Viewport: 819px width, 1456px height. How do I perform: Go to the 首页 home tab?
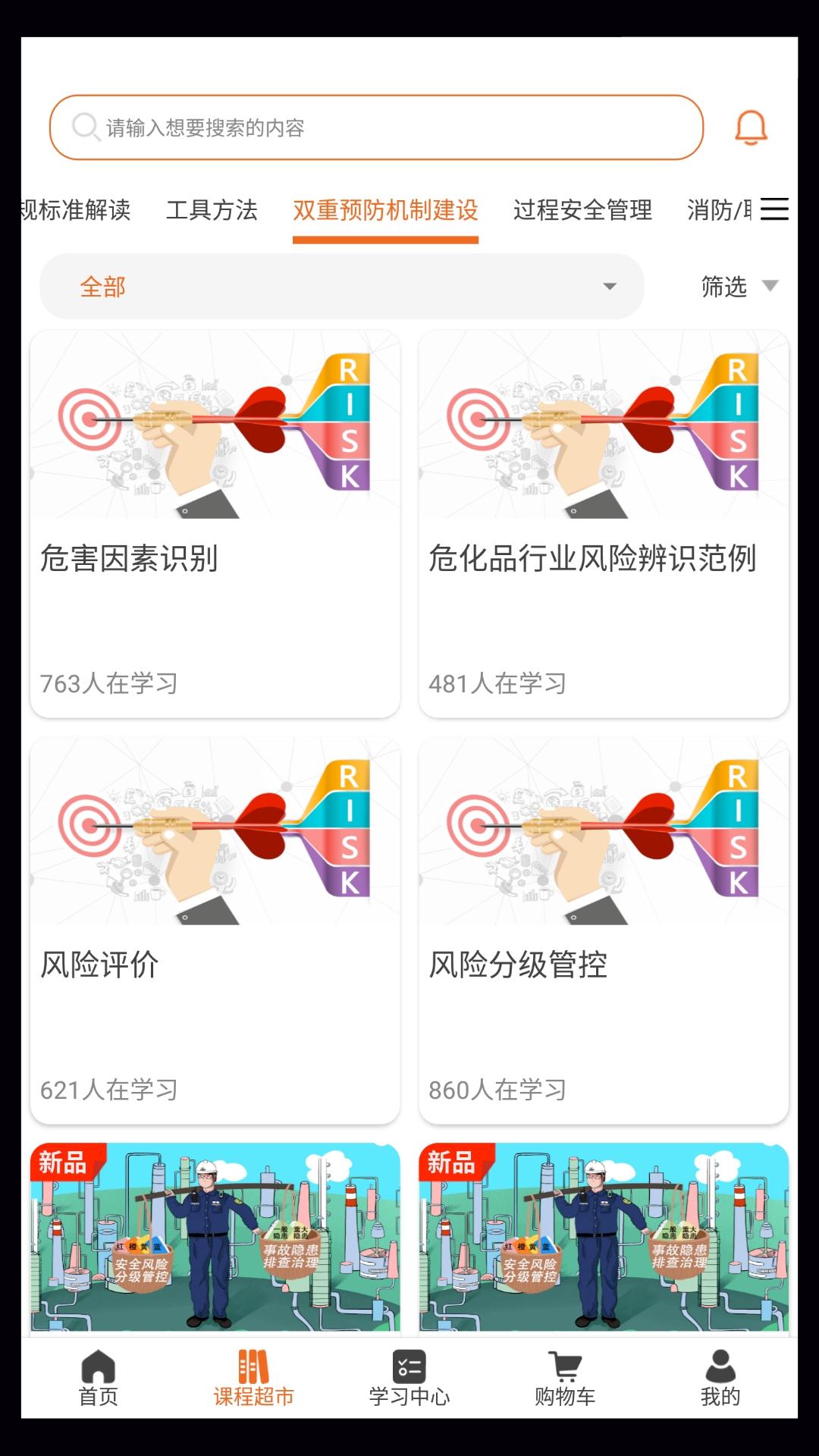pos(98,1377)
